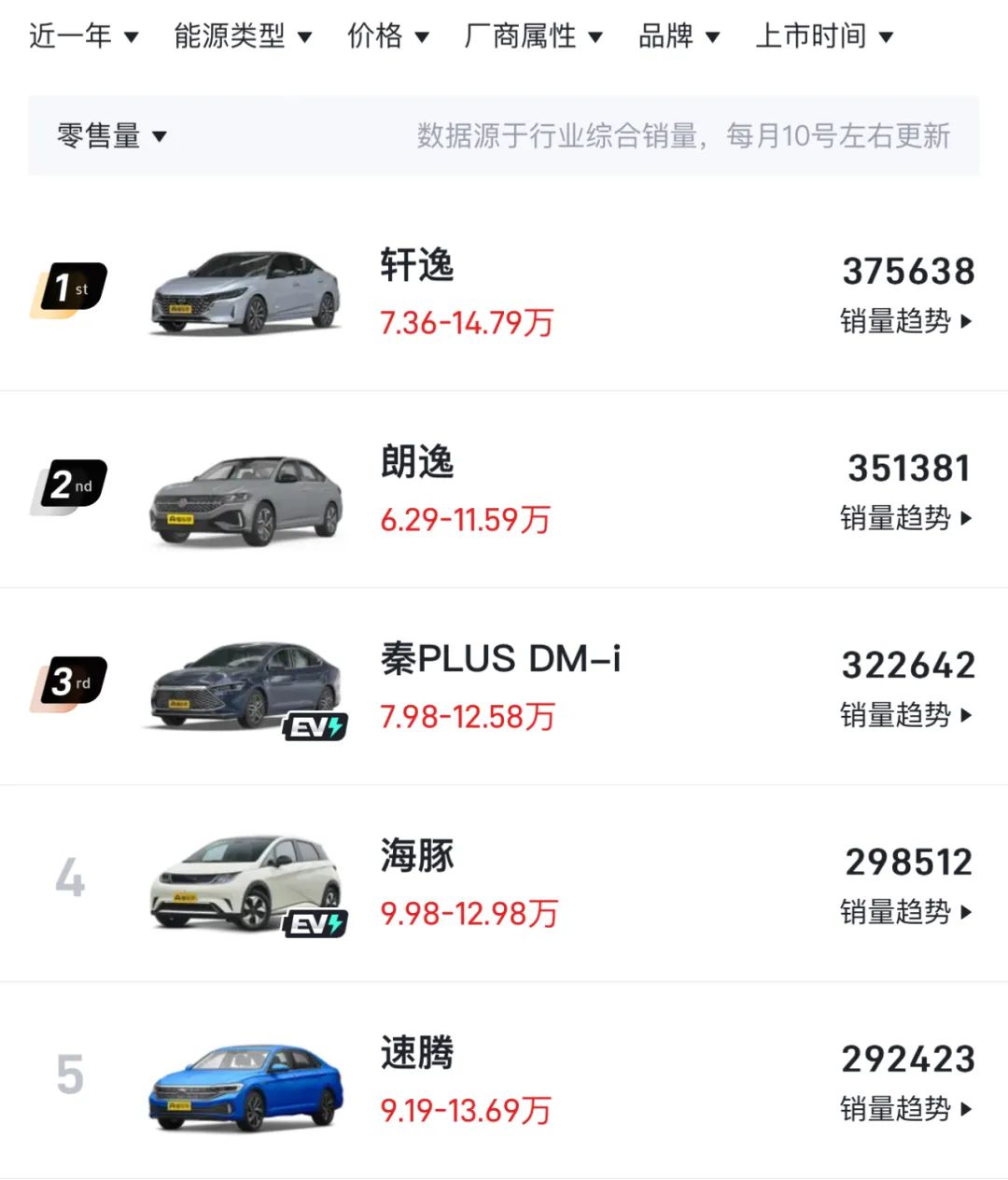Change the 零售量 metric dropdown
The width and height of the screenshot is (1008, 1180).
click(x=111, y=136)
